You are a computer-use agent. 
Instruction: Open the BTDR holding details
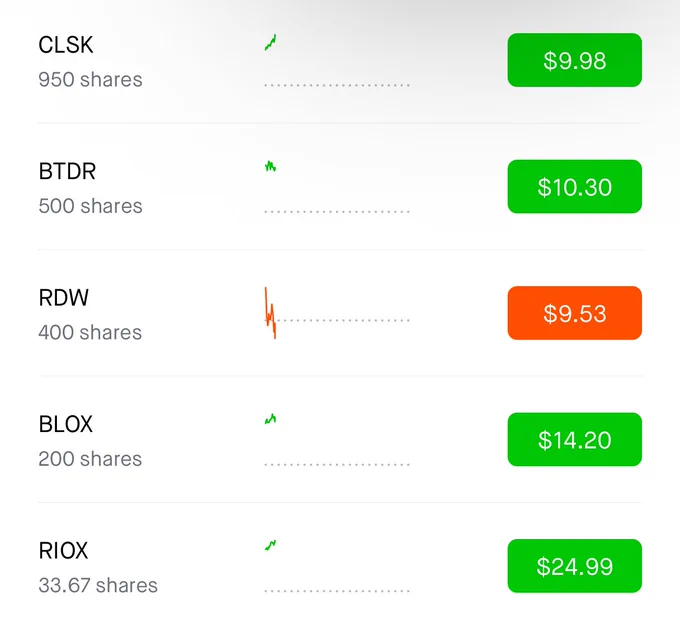tap(340, 186)
